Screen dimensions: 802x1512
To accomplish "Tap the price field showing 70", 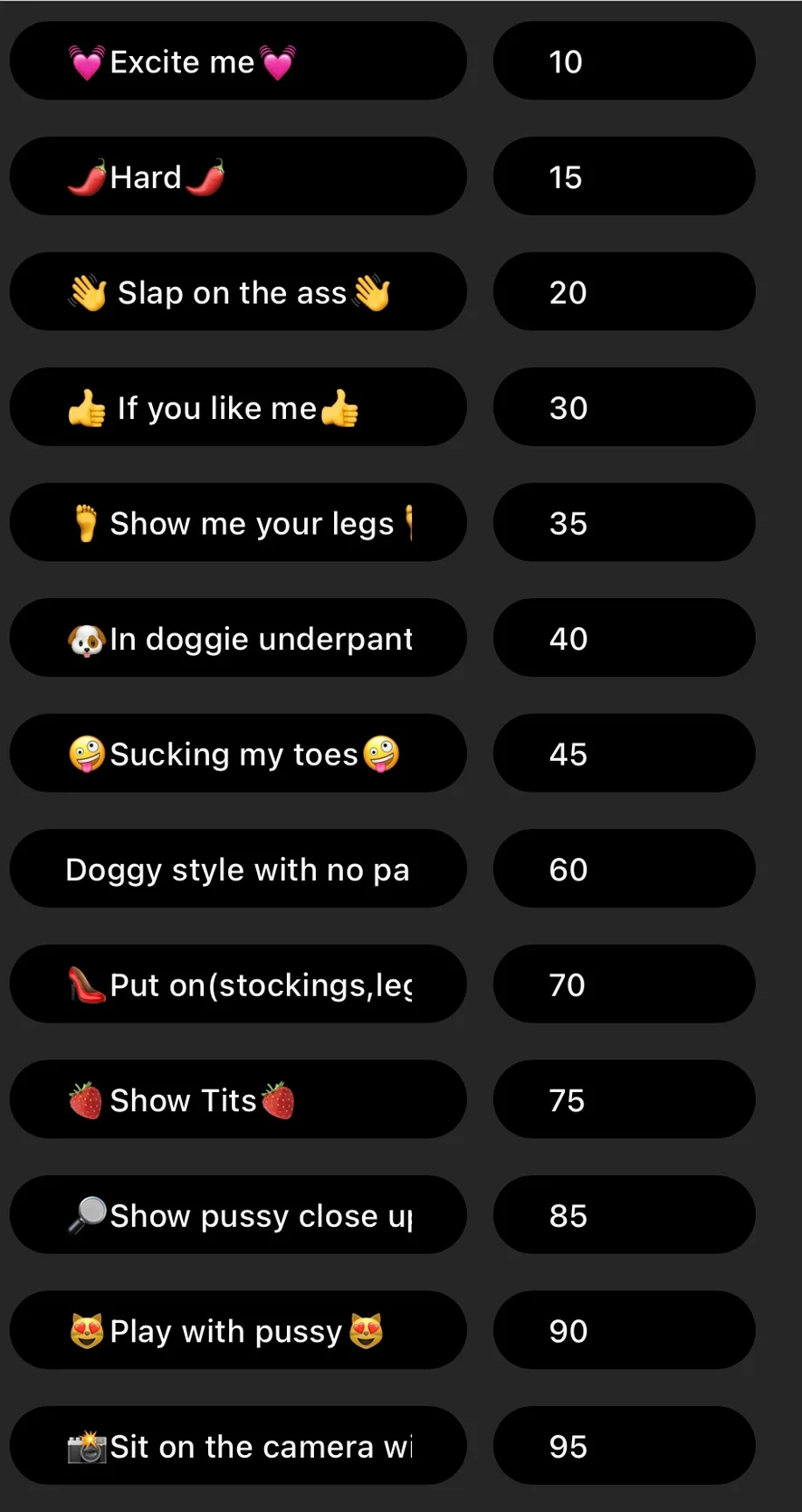I will (x=624, y=984).
